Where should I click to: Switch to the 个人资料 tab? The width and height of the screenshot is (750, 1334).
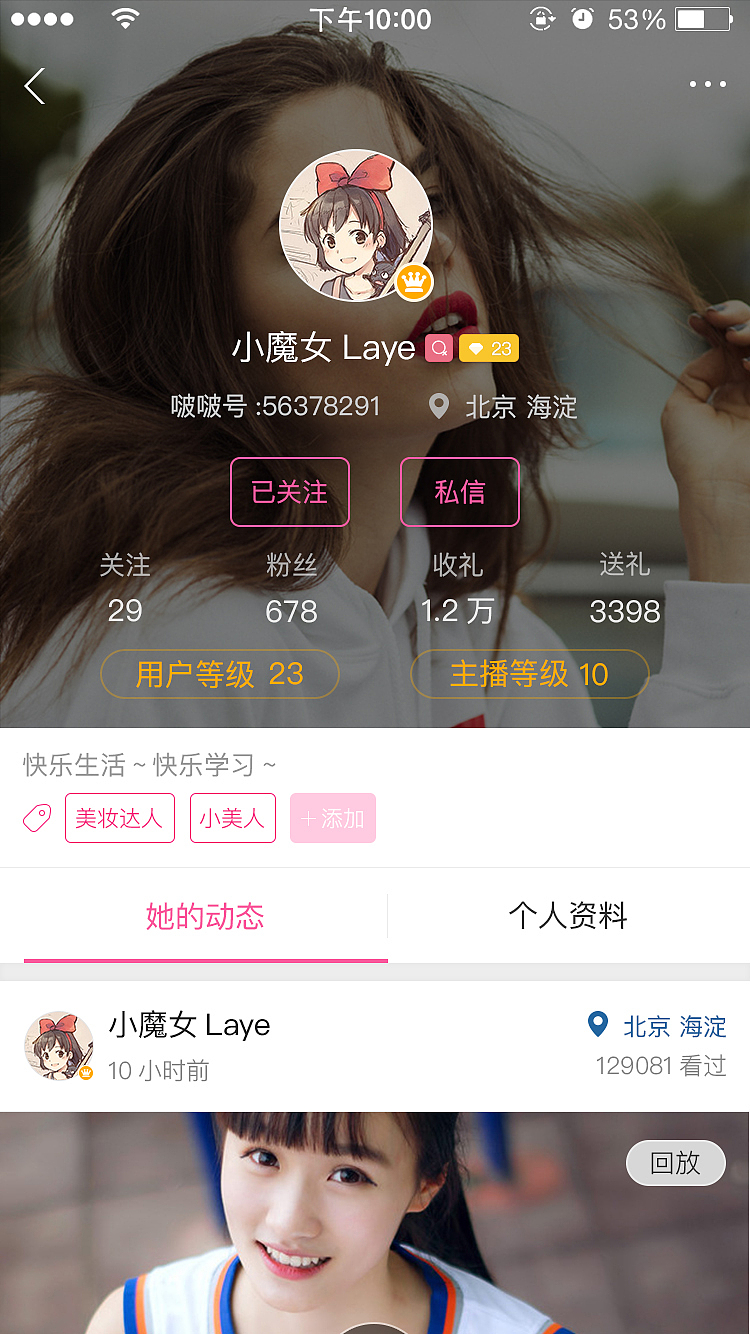tap(568, 916)
